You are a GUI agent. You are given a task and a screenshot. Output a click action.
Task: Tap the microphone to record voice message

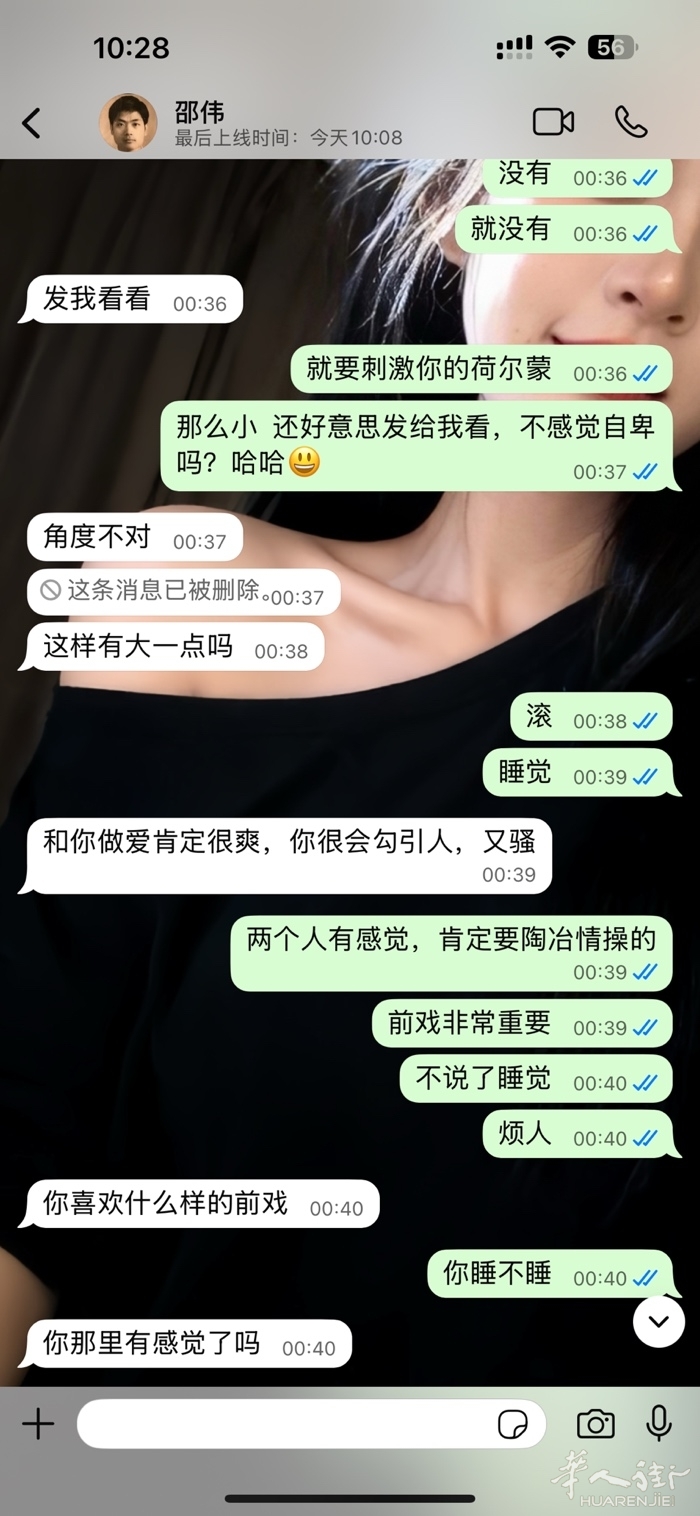(x=658, y=1423)
